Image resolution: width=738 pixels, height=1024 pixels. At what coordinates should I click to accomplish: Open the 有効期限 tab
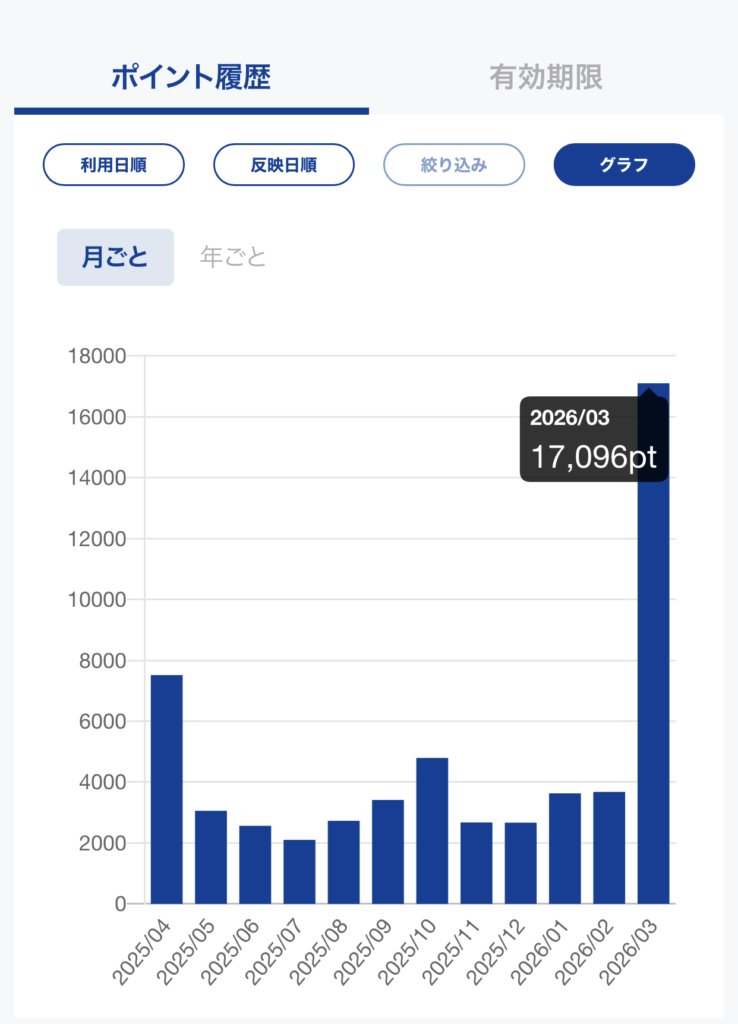coord(546,77)
